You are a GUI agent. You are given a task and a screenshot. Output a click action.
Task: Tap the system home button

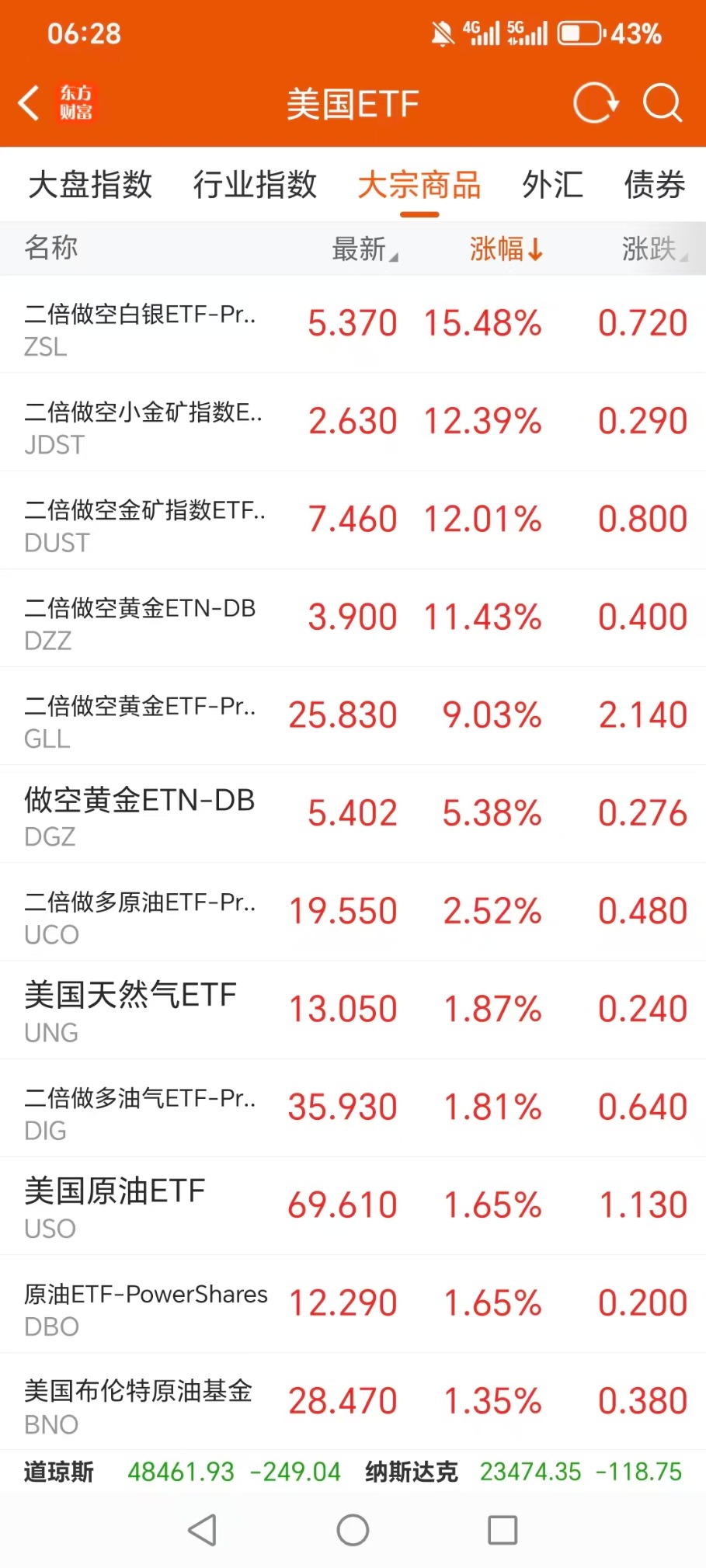(353, 1531)
